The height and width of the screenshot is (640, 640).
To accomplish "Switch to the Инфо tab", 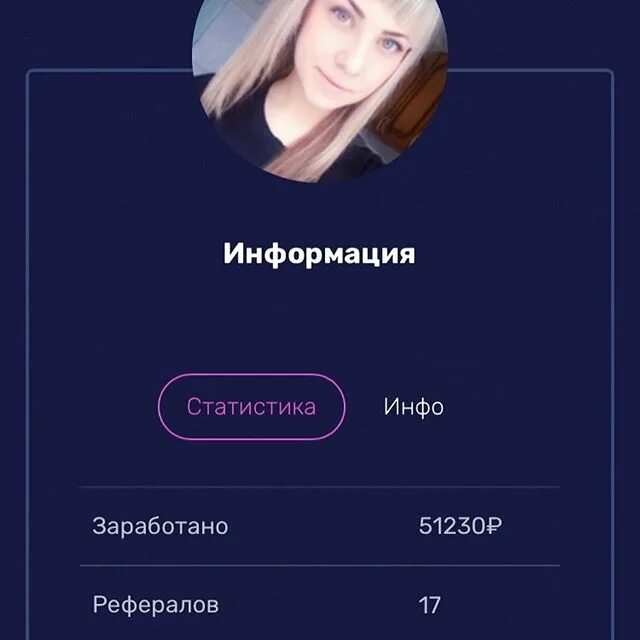I will (413, 407).
